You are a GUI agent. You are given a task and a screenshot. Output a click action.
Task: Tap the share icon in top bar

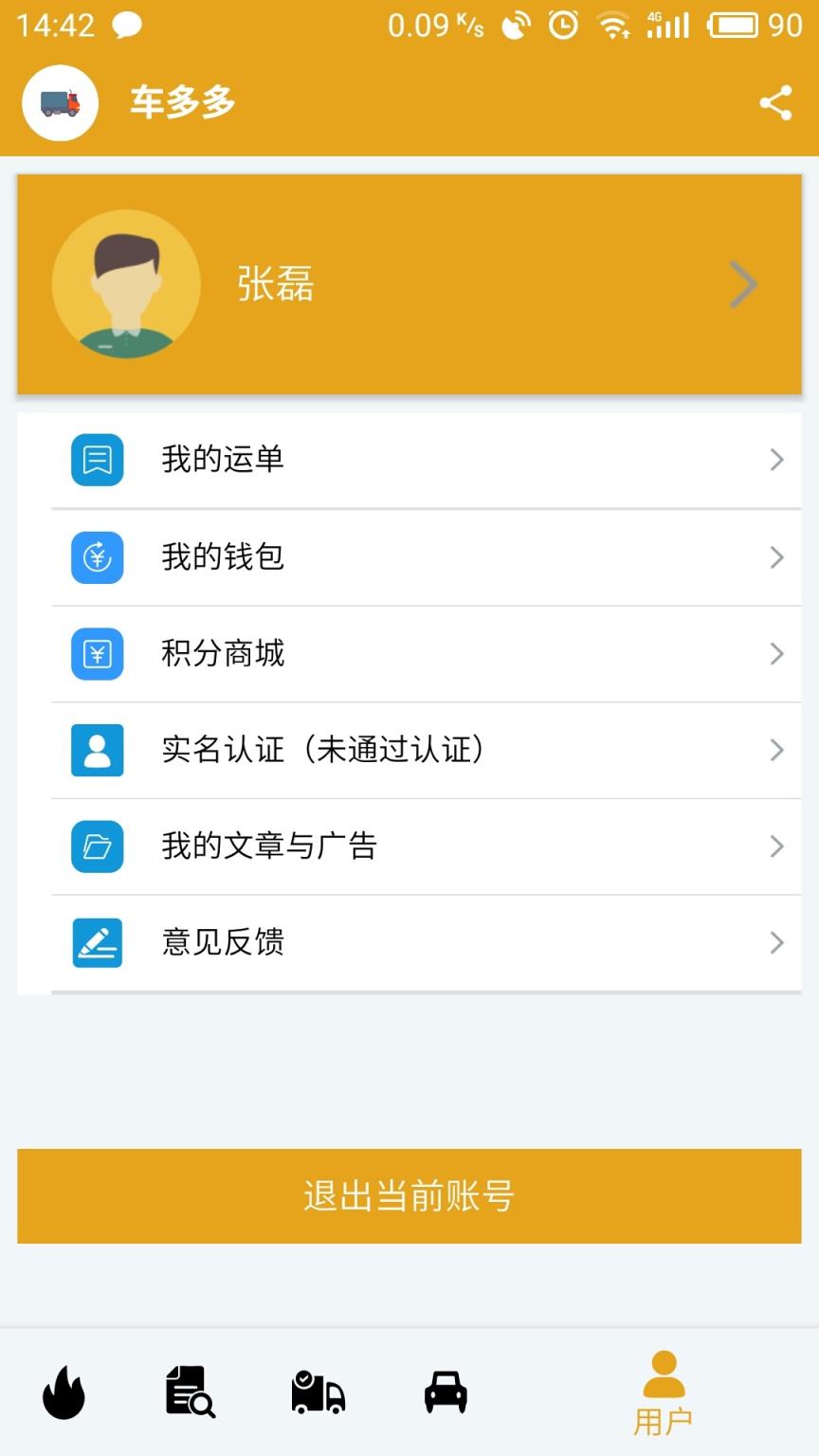(x=777, y=103)
